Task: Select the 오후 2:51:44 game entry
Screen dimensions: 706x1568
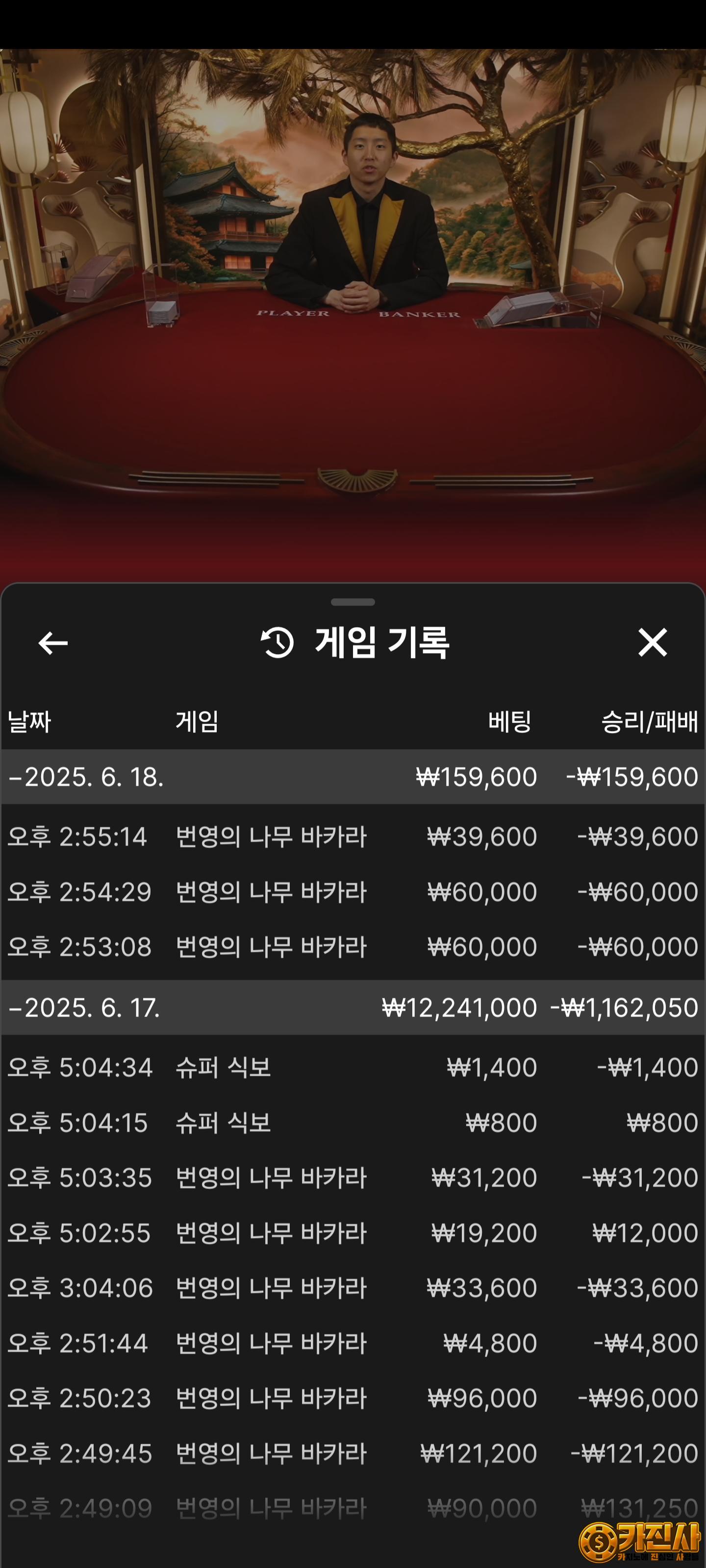Action: point(353,1343)
